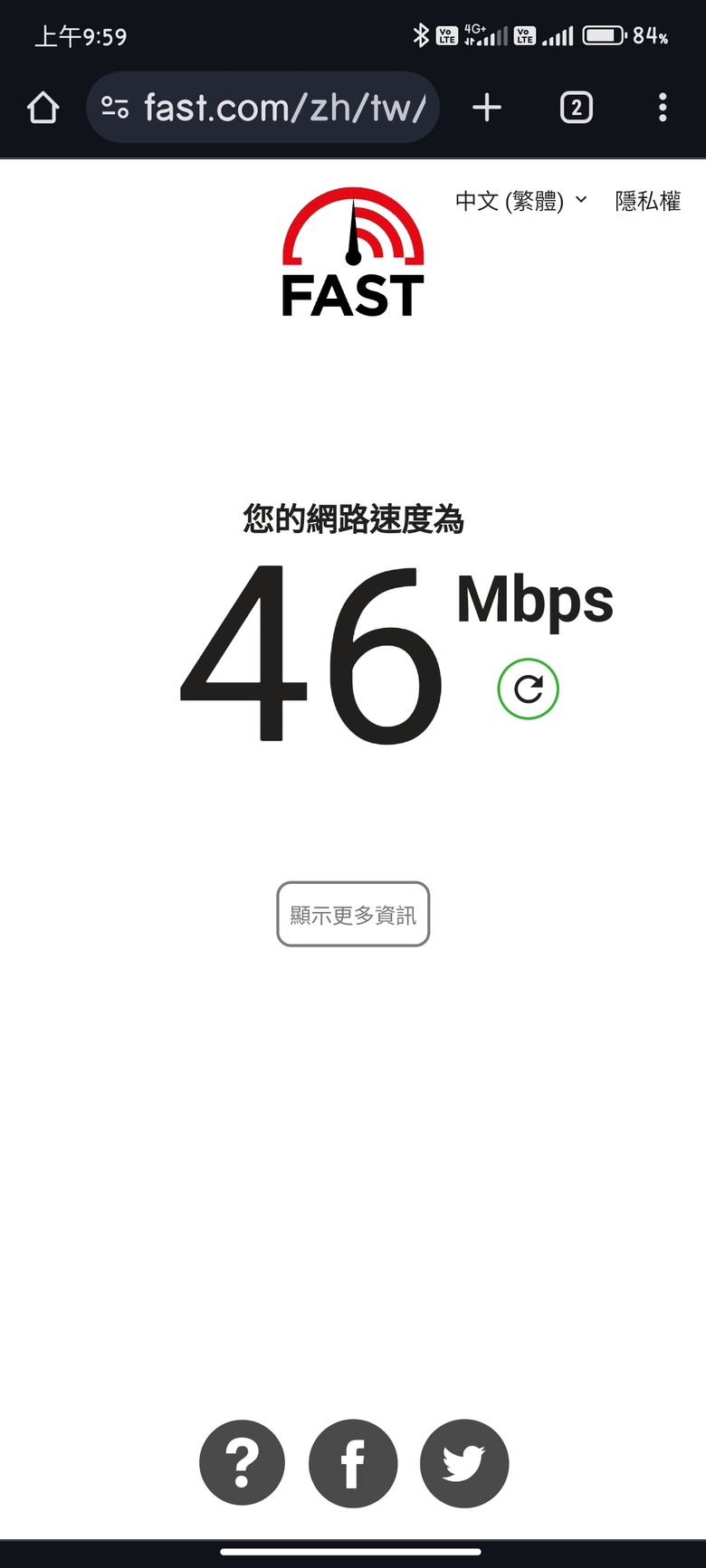Screen dimensions: 706x1568
Task: Open the browser overflow menu
Action: [663, 108]
